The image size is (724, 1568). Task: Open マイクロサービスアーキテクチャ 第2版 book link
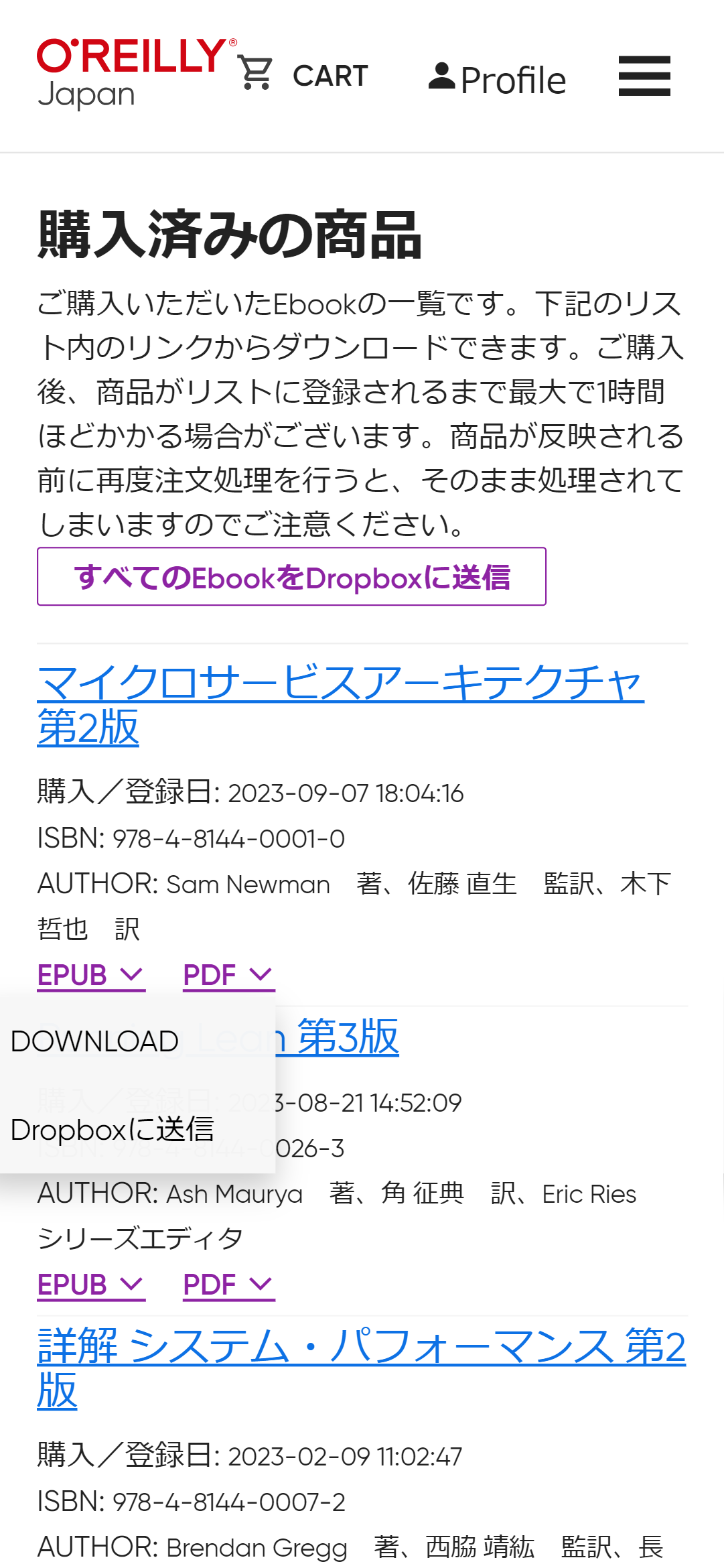pos(340,705)
